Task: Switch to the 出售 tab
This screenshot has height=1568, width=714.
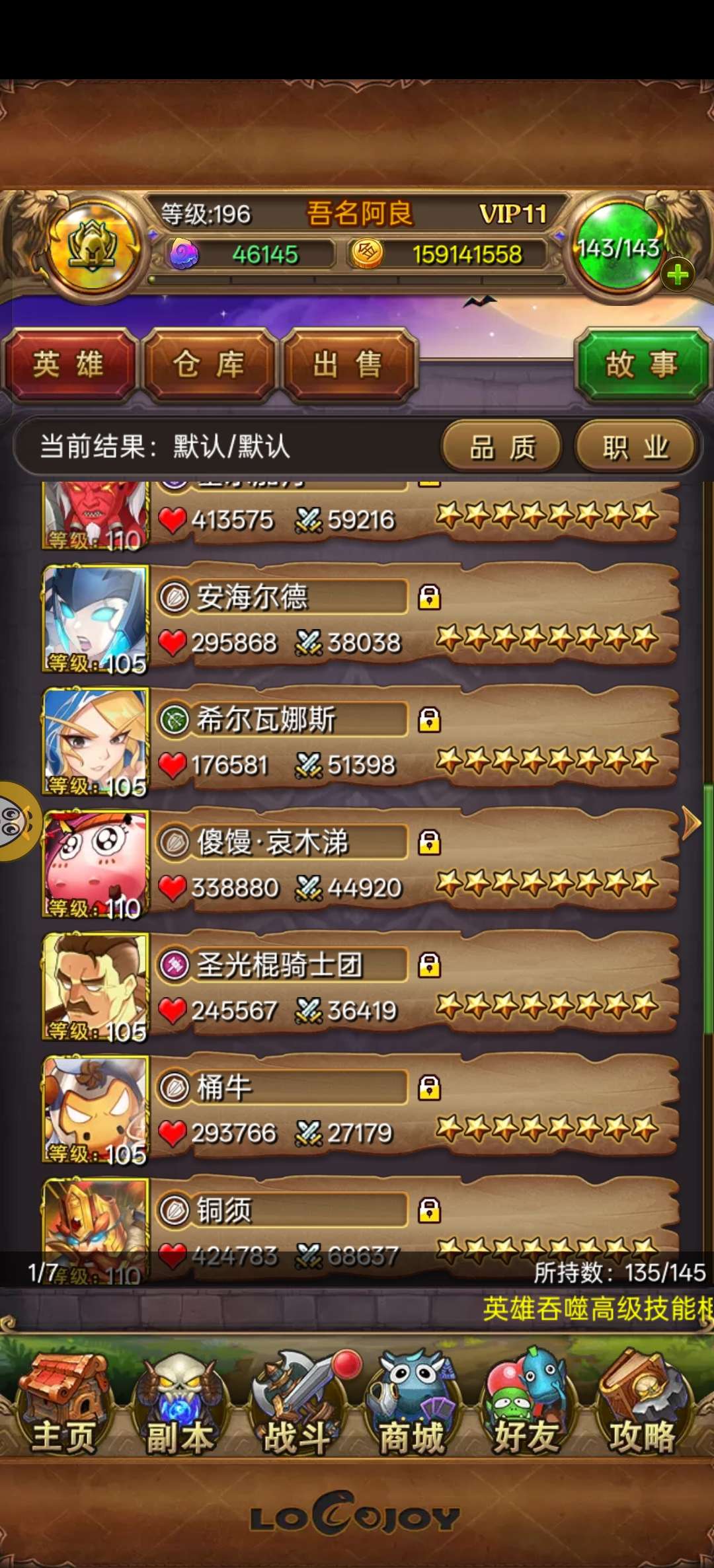Action: (348, 365)
